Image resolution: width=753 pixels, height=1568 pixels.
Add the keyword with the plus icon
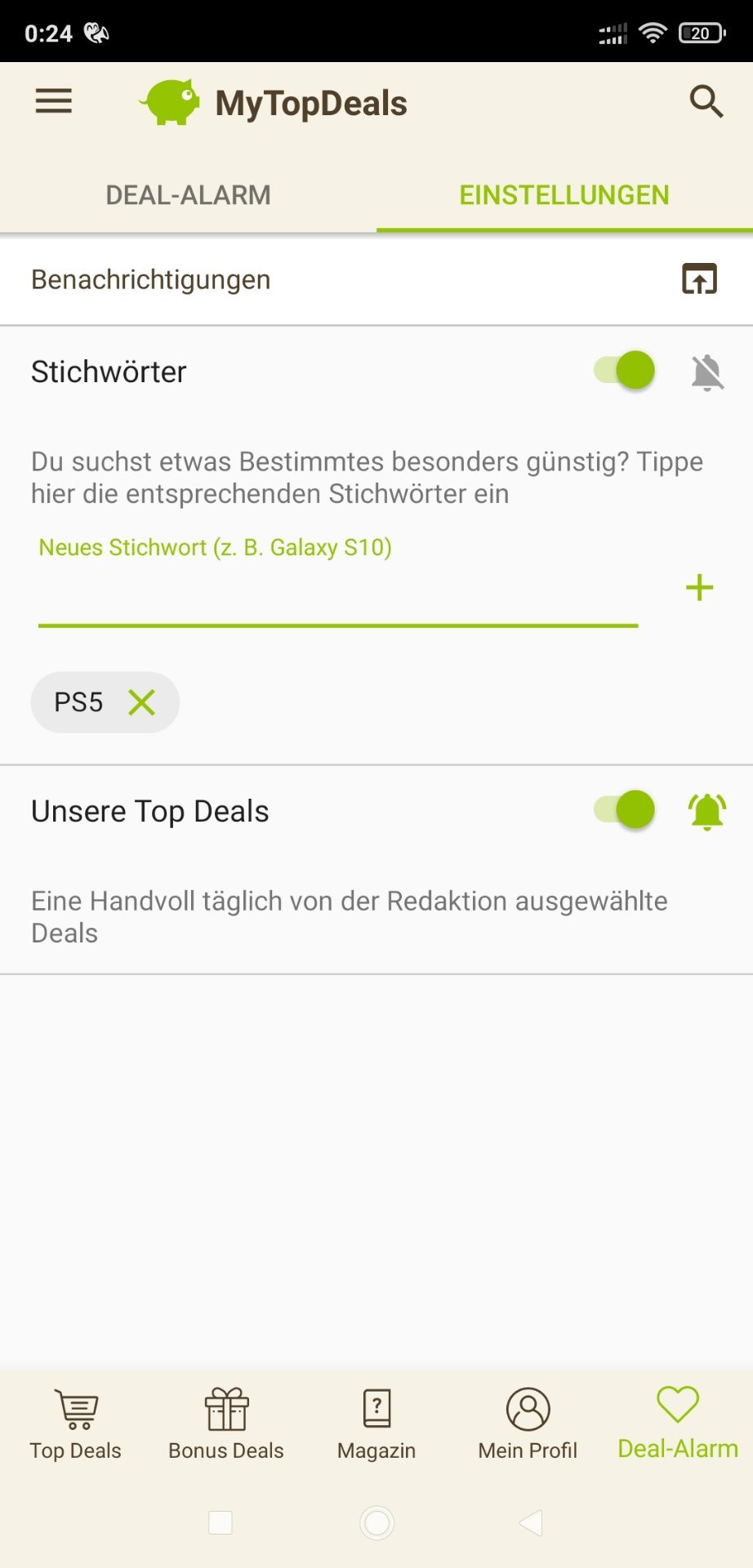pyautogui.click(x=699, y=588)
